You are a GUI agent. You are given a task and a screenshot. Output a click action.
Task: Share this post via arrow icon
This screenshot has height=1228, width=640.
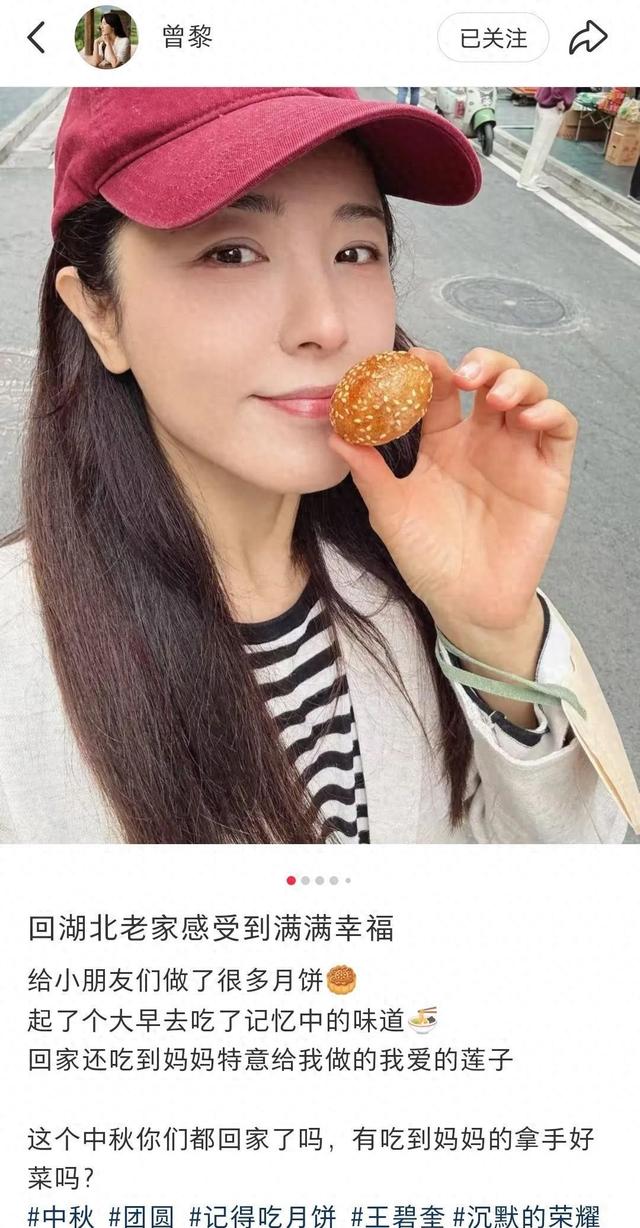coord(588,38)
